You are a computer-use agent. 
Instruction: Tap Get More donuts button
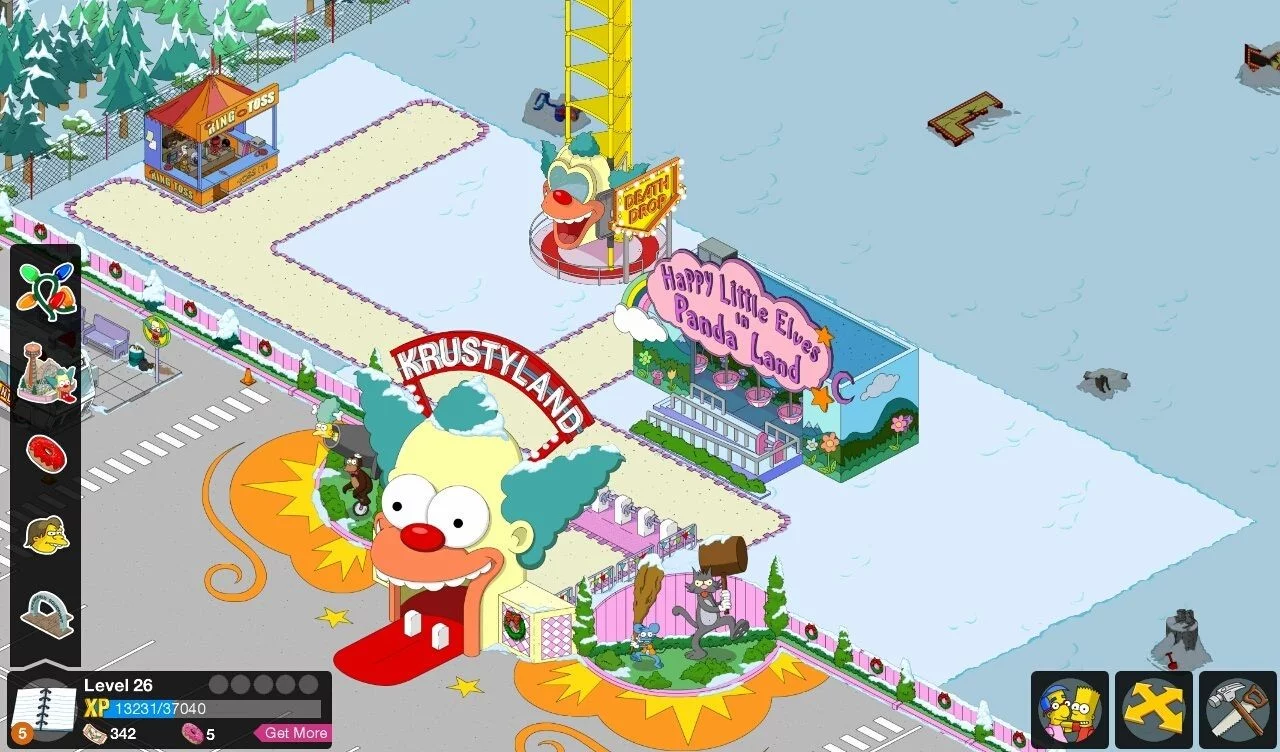294,733
